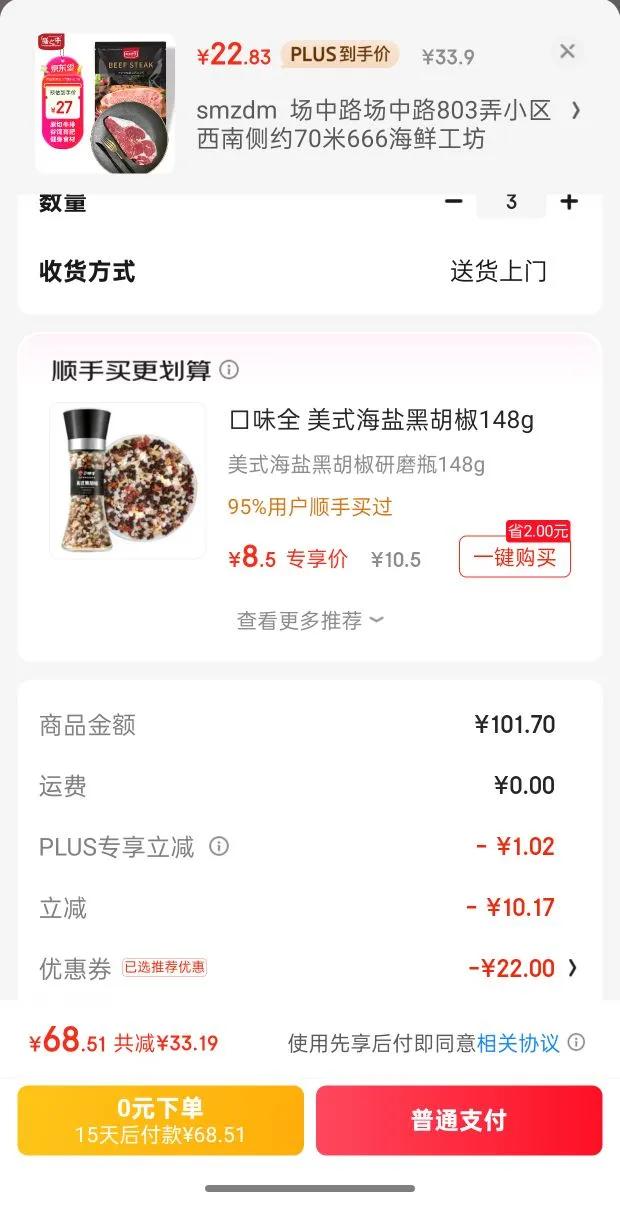620x1205 pixels.
Task: Place the order with 0元下单
Action: click(x=160, y=1120)
